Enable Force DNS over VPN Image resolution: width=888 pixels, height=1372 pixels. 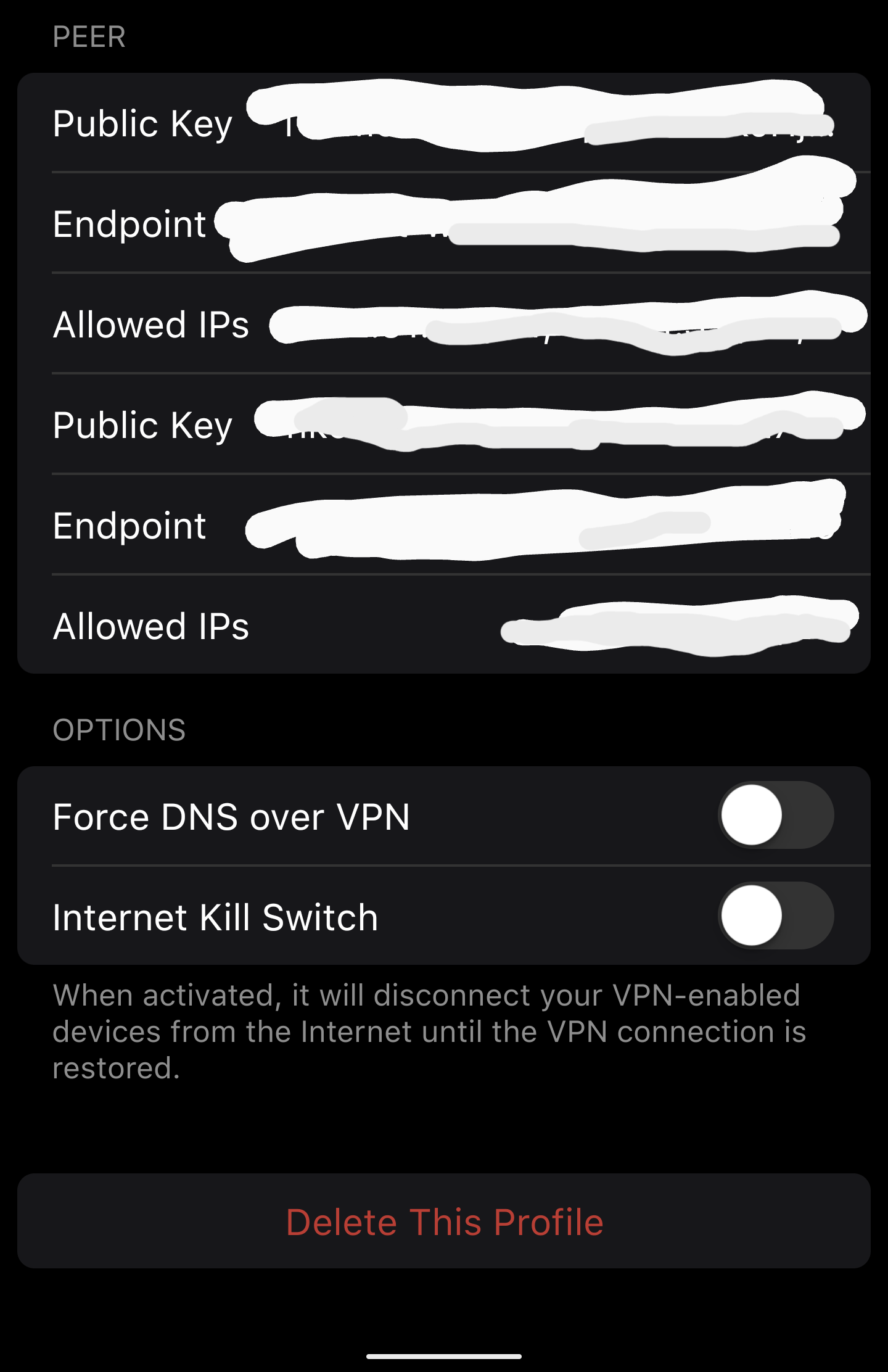tap(776, 815)
